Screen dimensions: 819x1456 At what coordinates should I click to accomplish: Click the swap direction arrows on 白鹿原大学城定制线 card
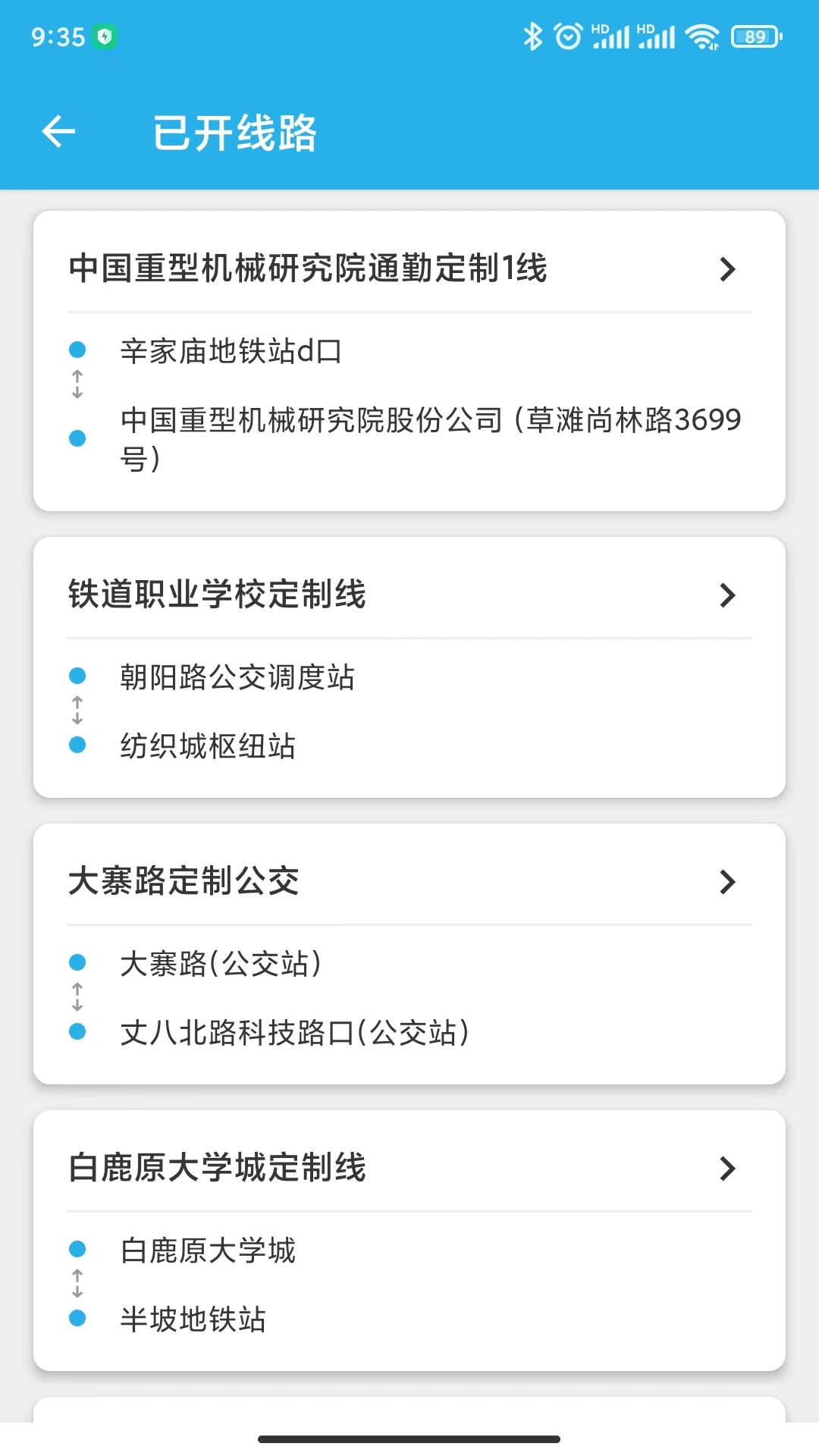tap(77, 1285)
